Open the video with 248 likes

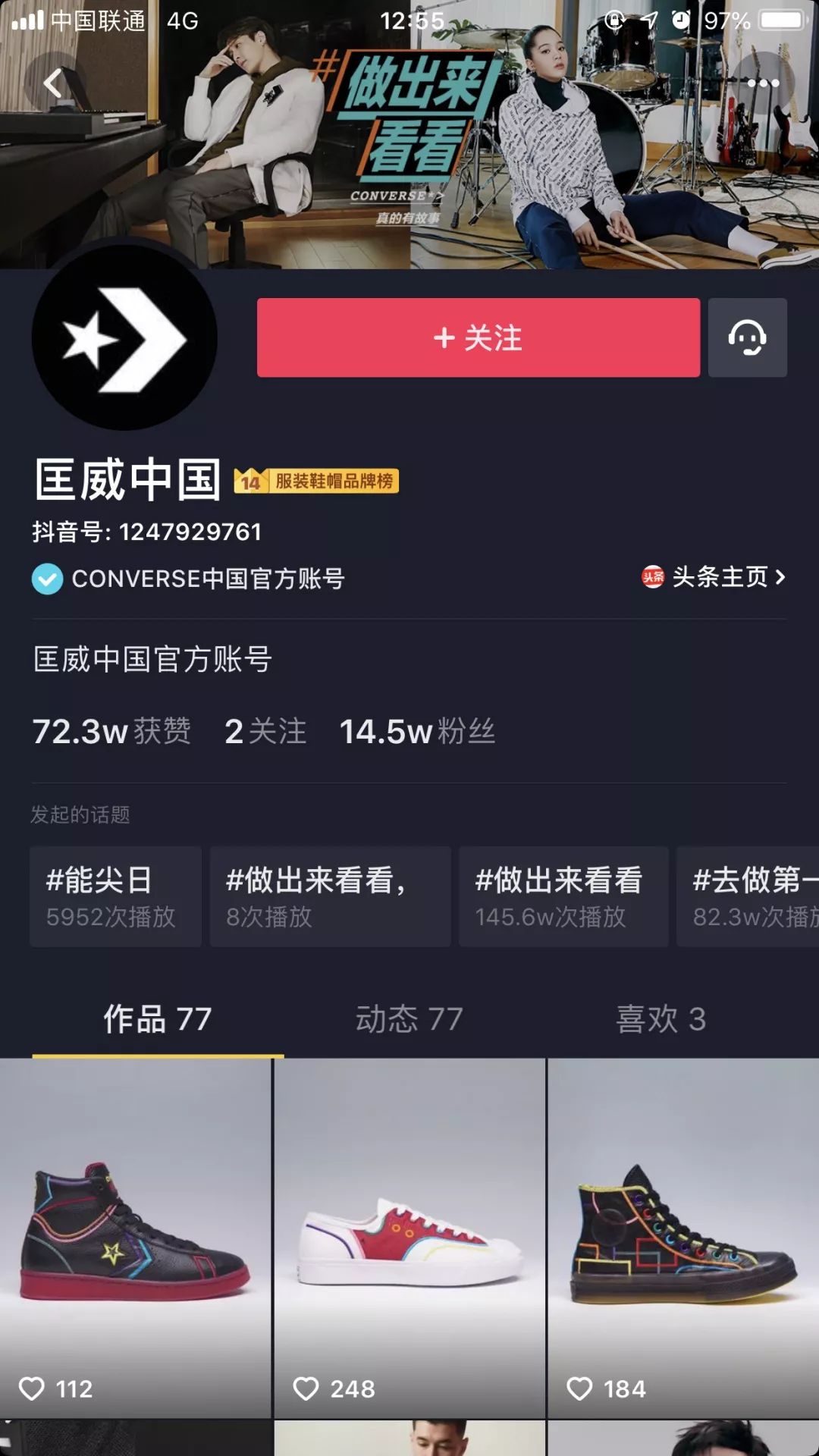coord(409,1236)
